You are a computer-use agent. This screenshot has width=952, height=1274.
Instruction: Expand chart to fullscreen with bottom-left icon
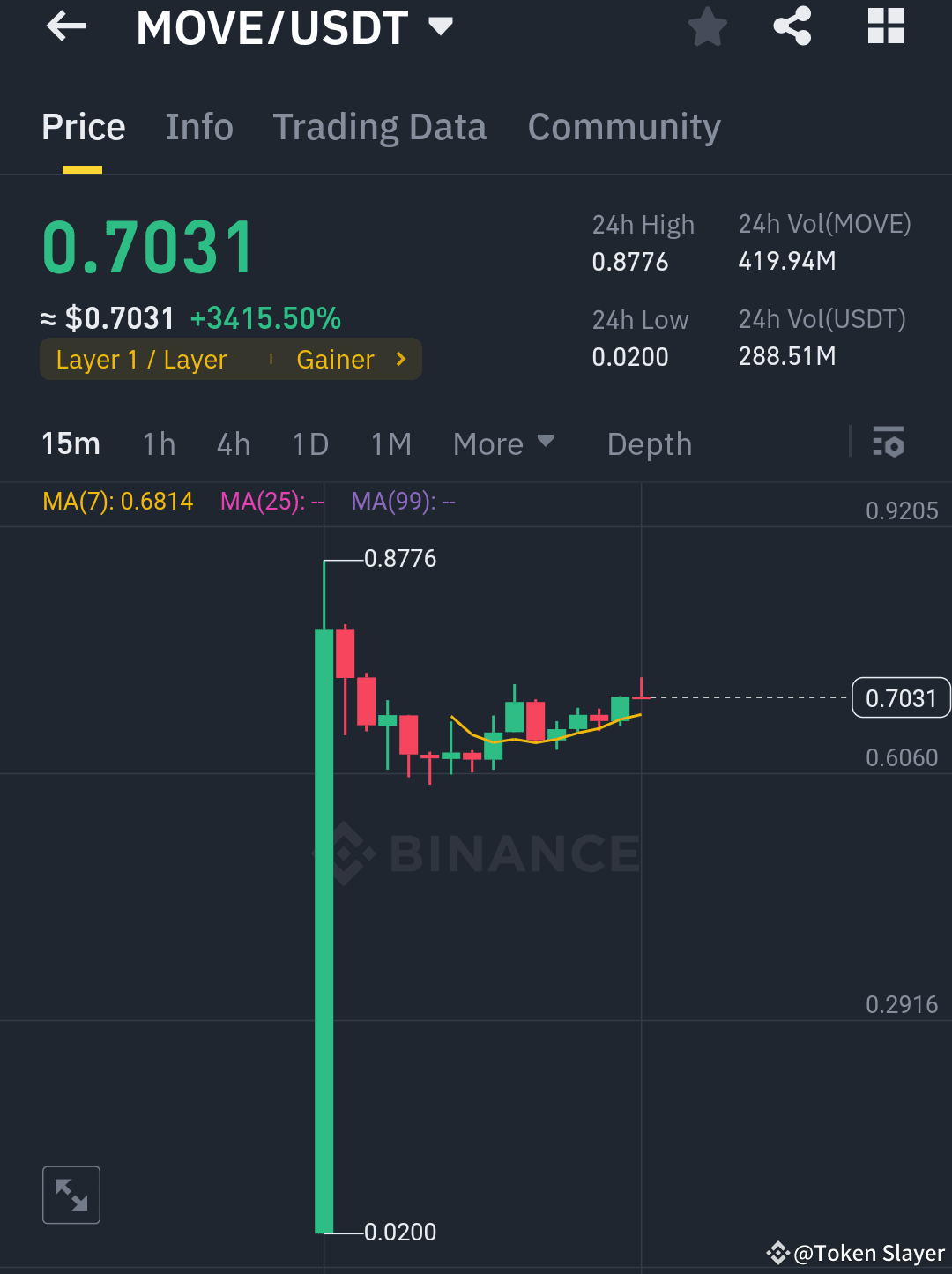pos(71,1195)
